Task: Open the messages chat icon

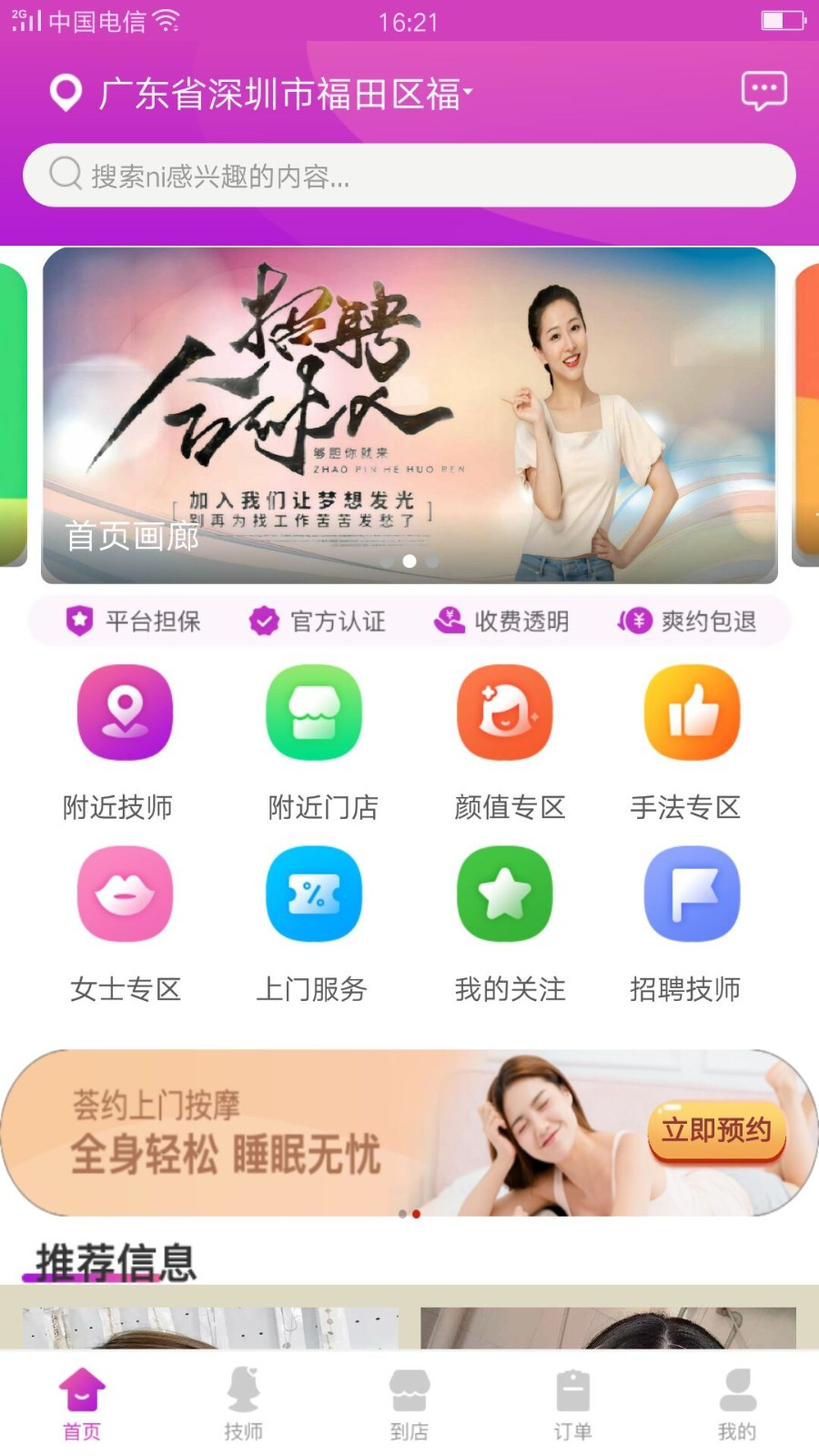Action: click(763, 91)
